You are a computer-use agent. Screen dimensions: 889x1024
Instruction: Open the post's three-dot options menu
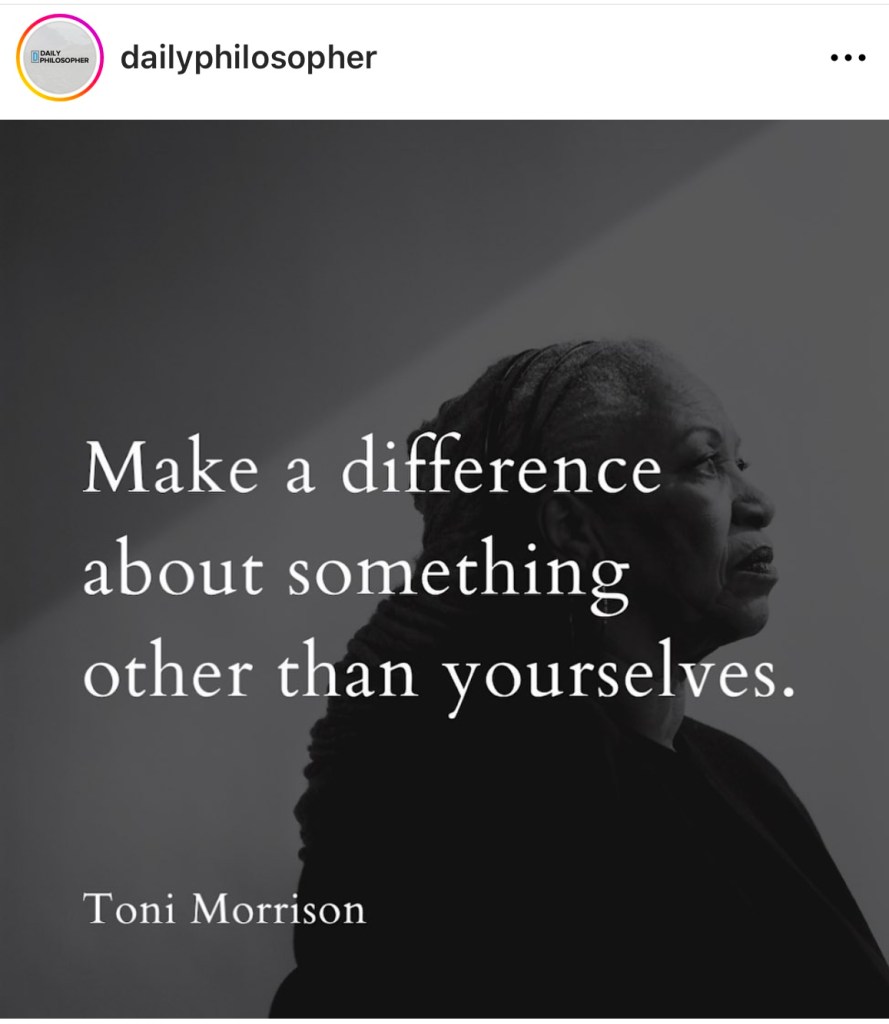click(x=847, y=59)
